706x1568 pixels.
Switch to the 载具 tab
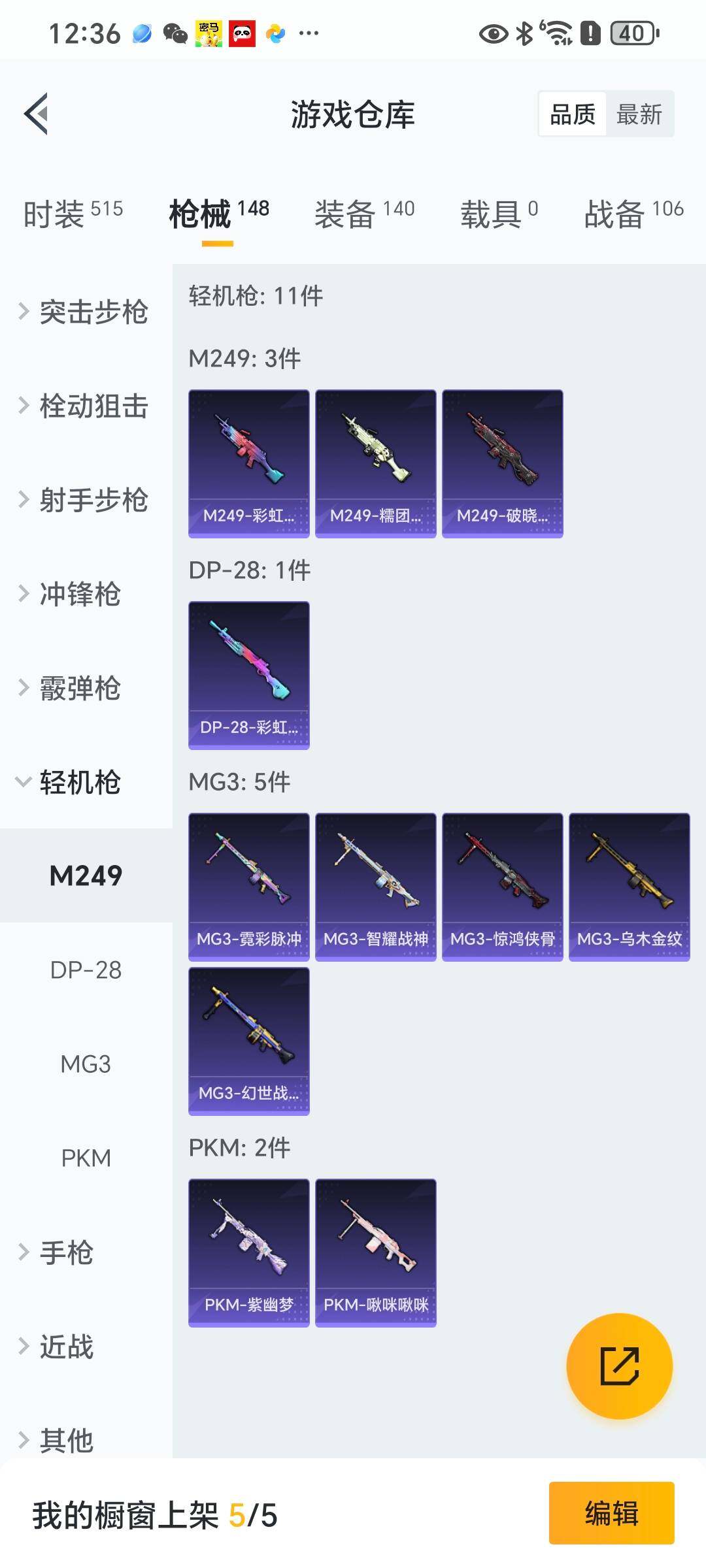click(499, 214)
